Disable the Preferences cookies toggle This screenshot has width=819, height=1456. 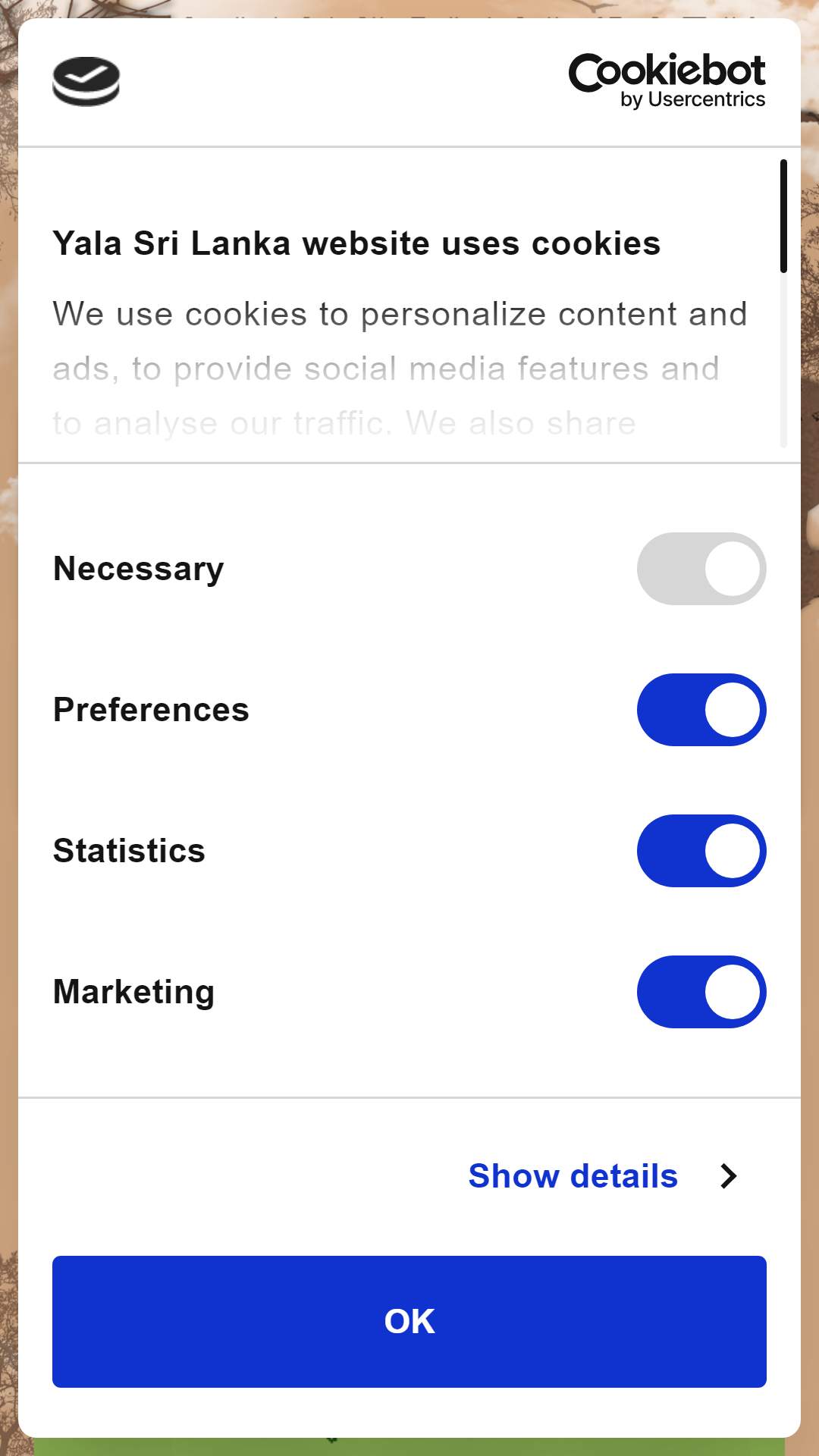(x=701, y=710)
